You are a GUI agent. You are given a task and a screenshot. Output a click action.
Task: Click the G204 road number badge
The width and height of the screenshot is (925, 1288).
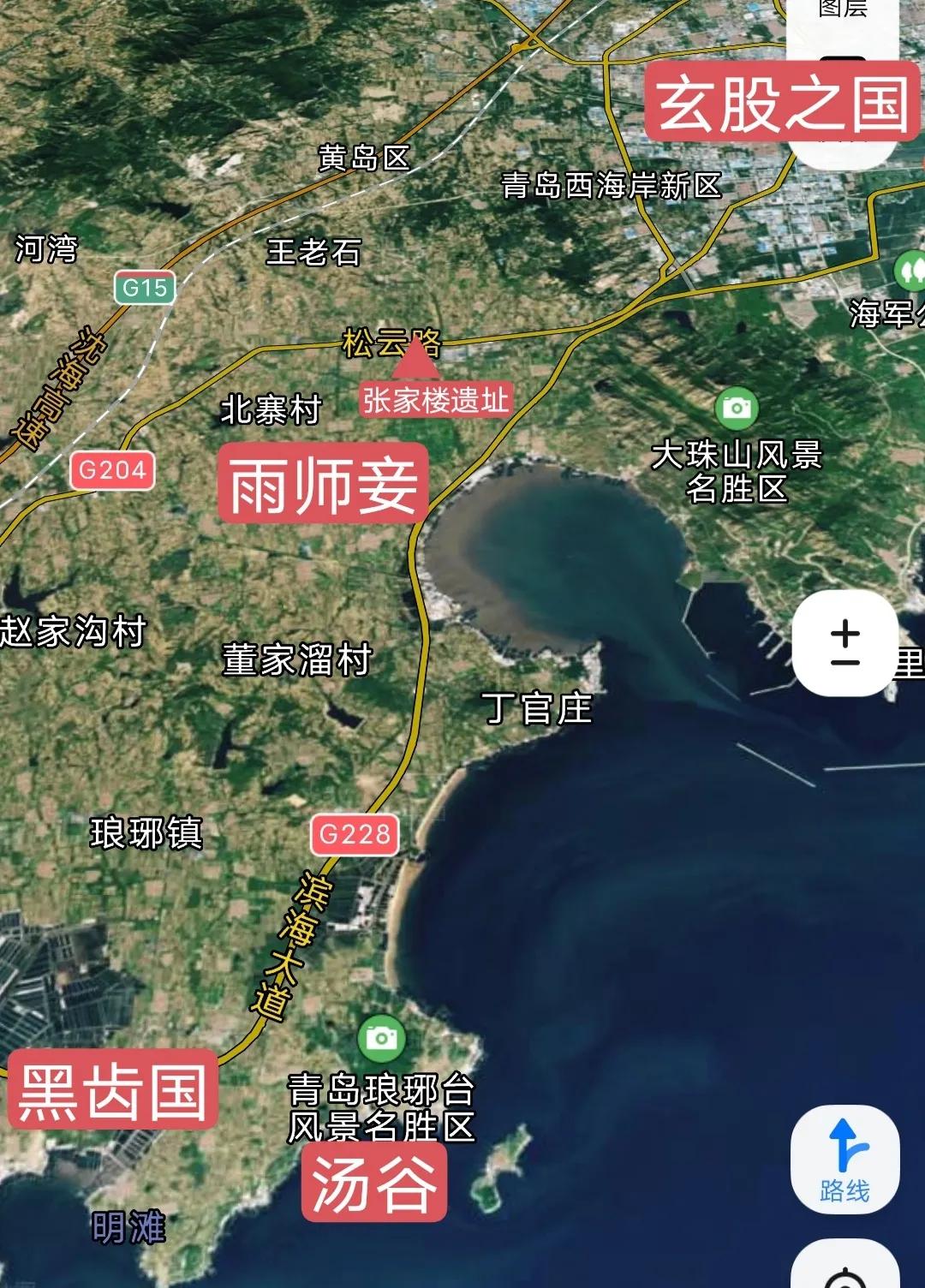(111, 468)
